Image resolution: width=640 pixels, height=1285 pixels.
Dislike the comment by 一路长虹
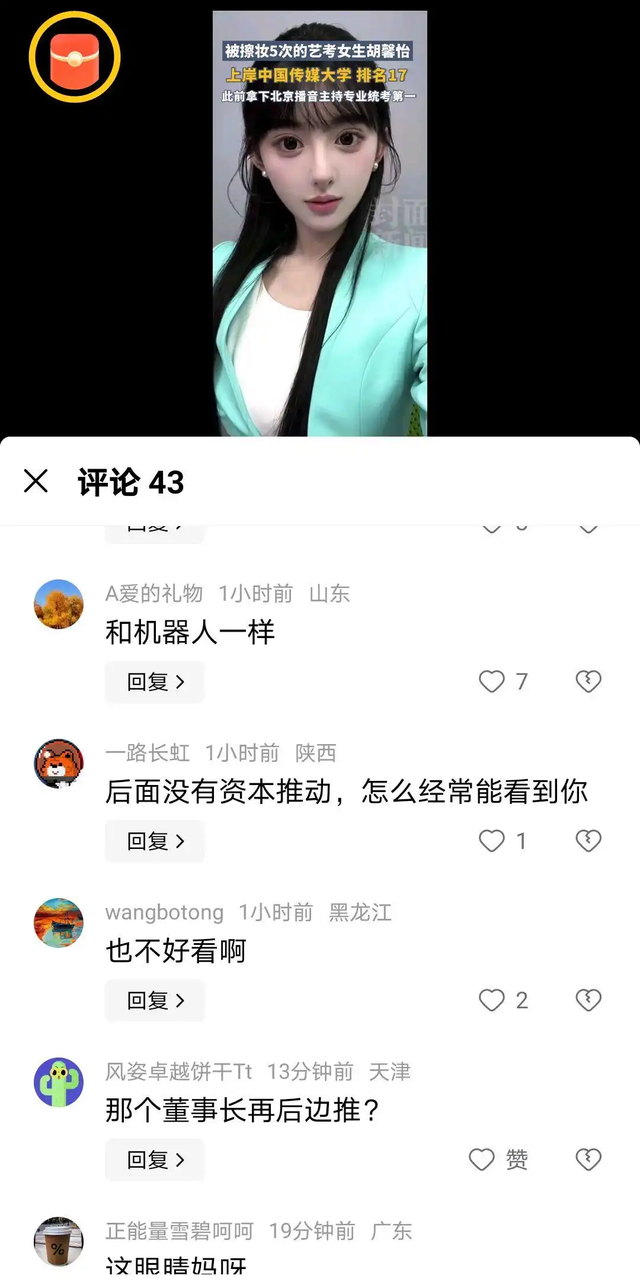coord(589,841)
